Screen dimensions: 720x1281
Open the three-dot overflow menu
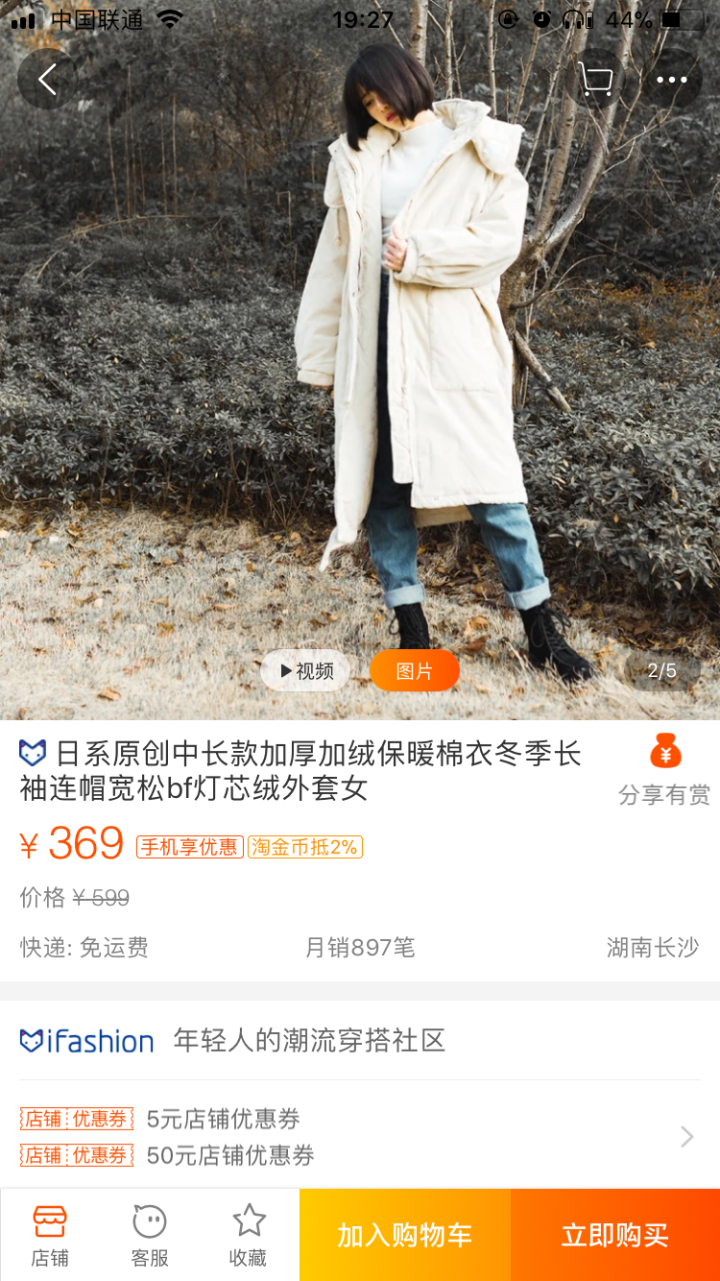coord(672,79)
